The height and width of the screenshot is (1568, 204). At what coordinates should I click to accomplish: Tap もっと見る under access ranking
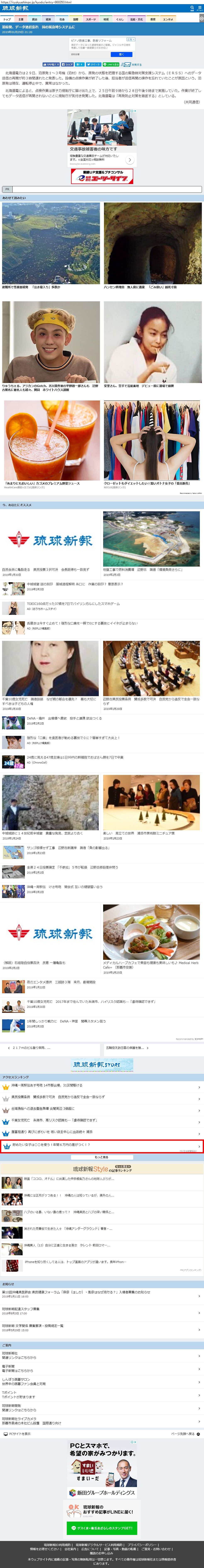(x=102, y=1157)
